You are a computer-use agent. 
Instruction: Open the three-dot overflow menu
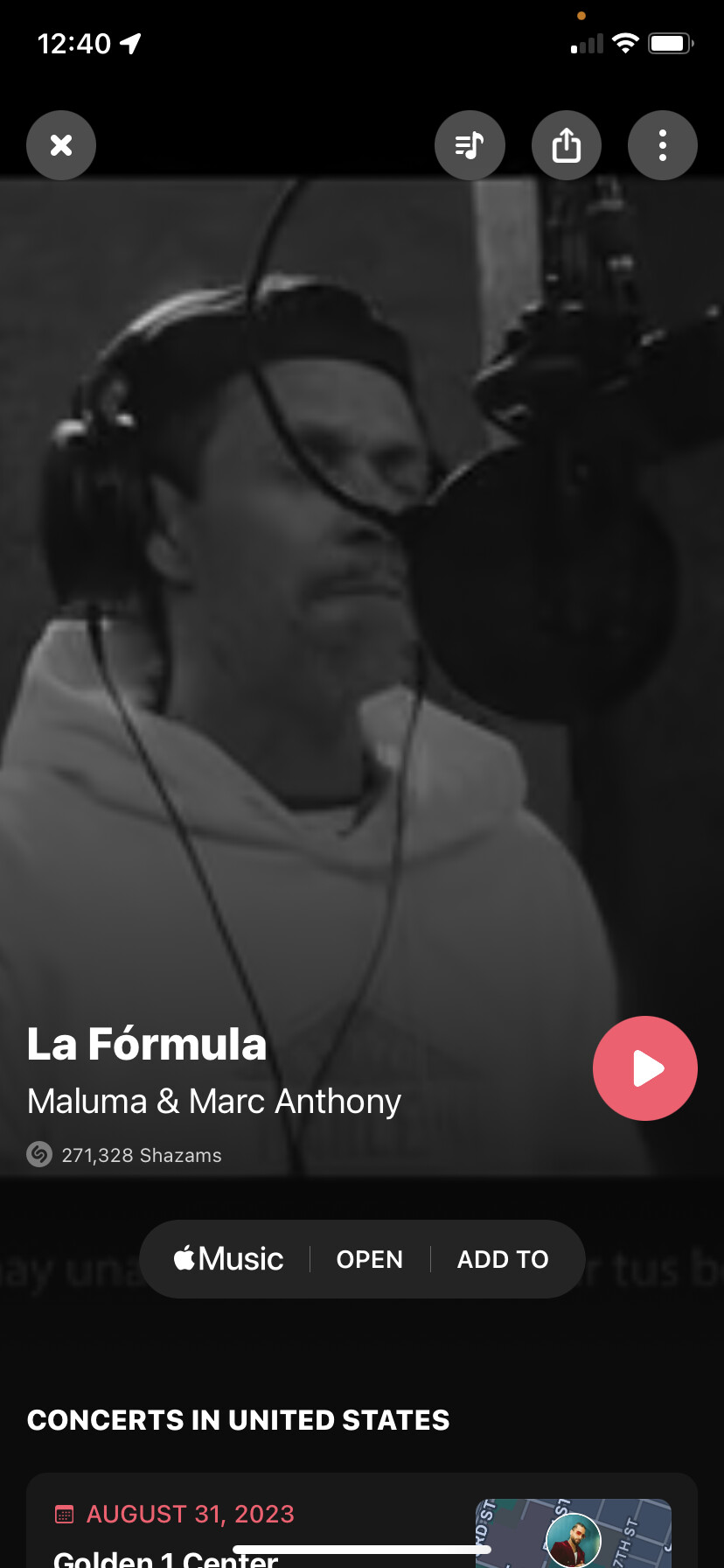662,145
